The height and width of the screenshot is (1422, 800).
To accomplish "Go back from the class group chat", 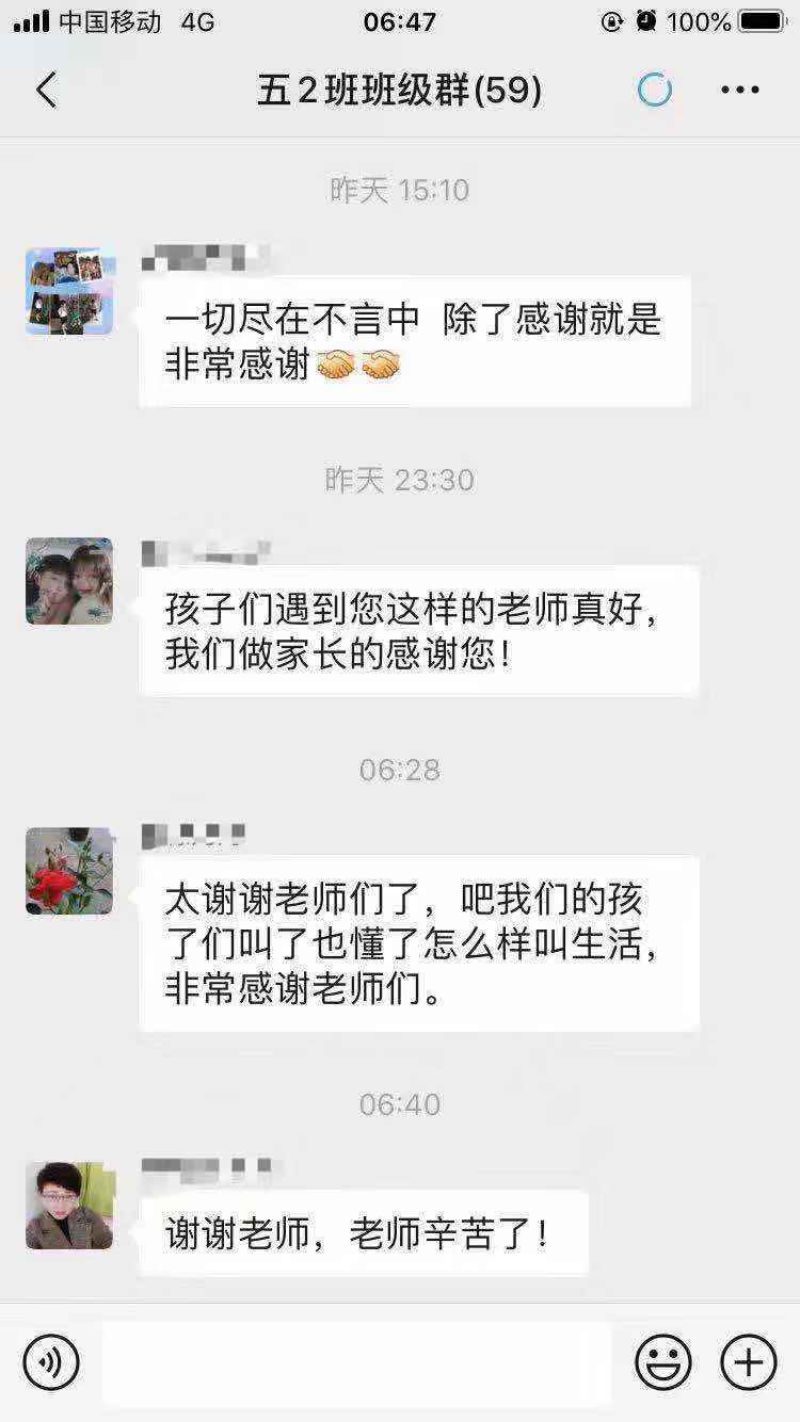I will [46, 91].
